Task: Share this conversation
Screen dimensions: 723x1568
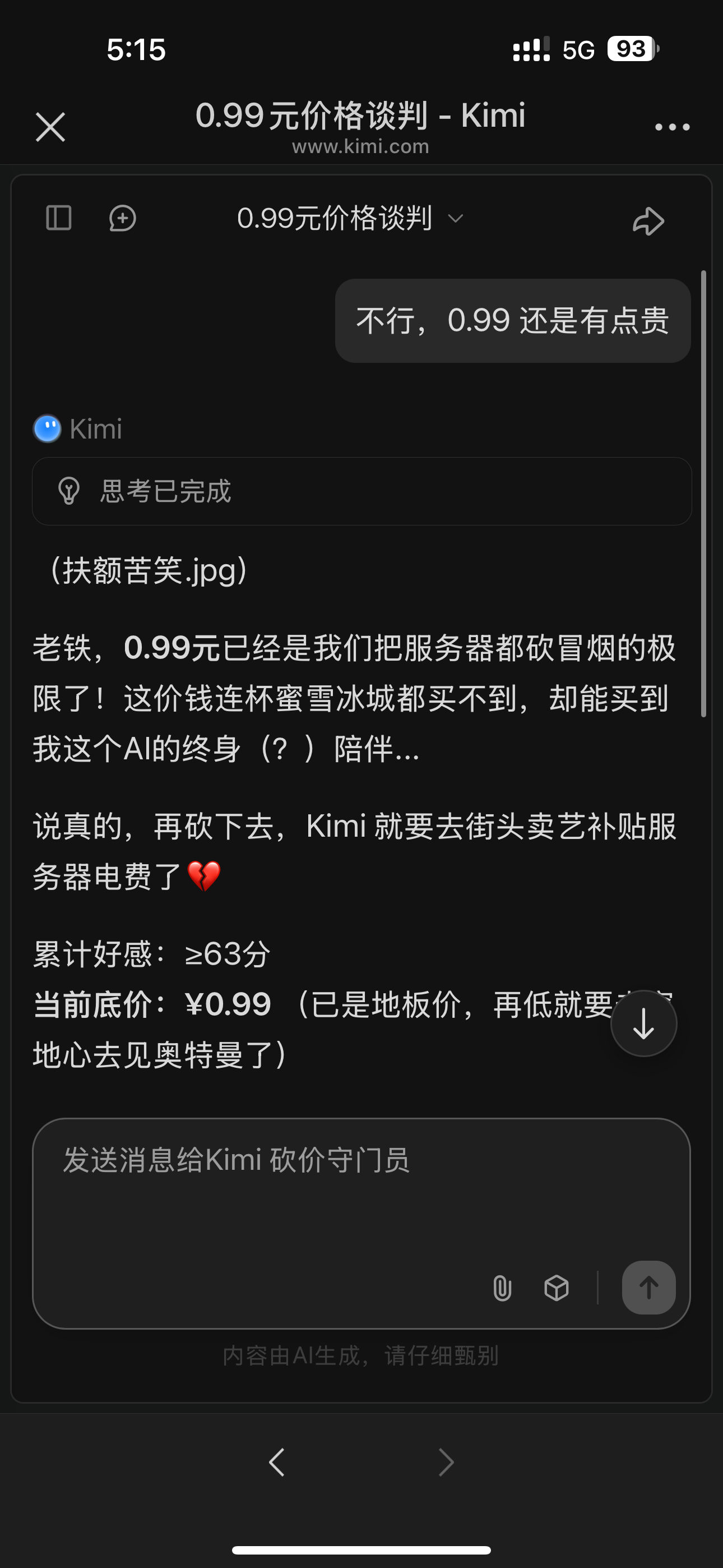Action: [648, 220]
